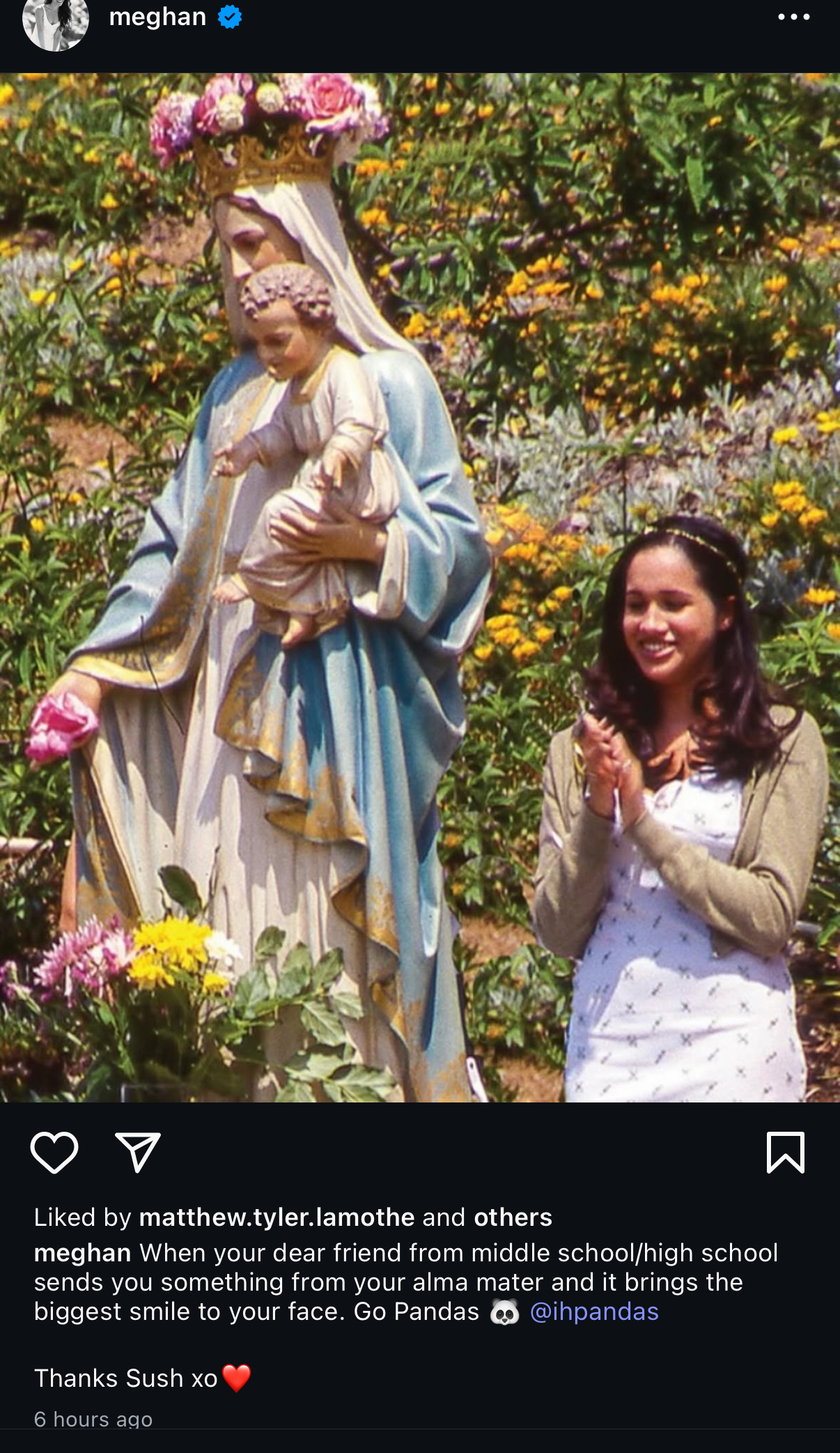The width and height of the screenshot is (840, 1453).
Task: Open the @ihpandas mention
Action: pyautogui.click(x=594, y=1312)
